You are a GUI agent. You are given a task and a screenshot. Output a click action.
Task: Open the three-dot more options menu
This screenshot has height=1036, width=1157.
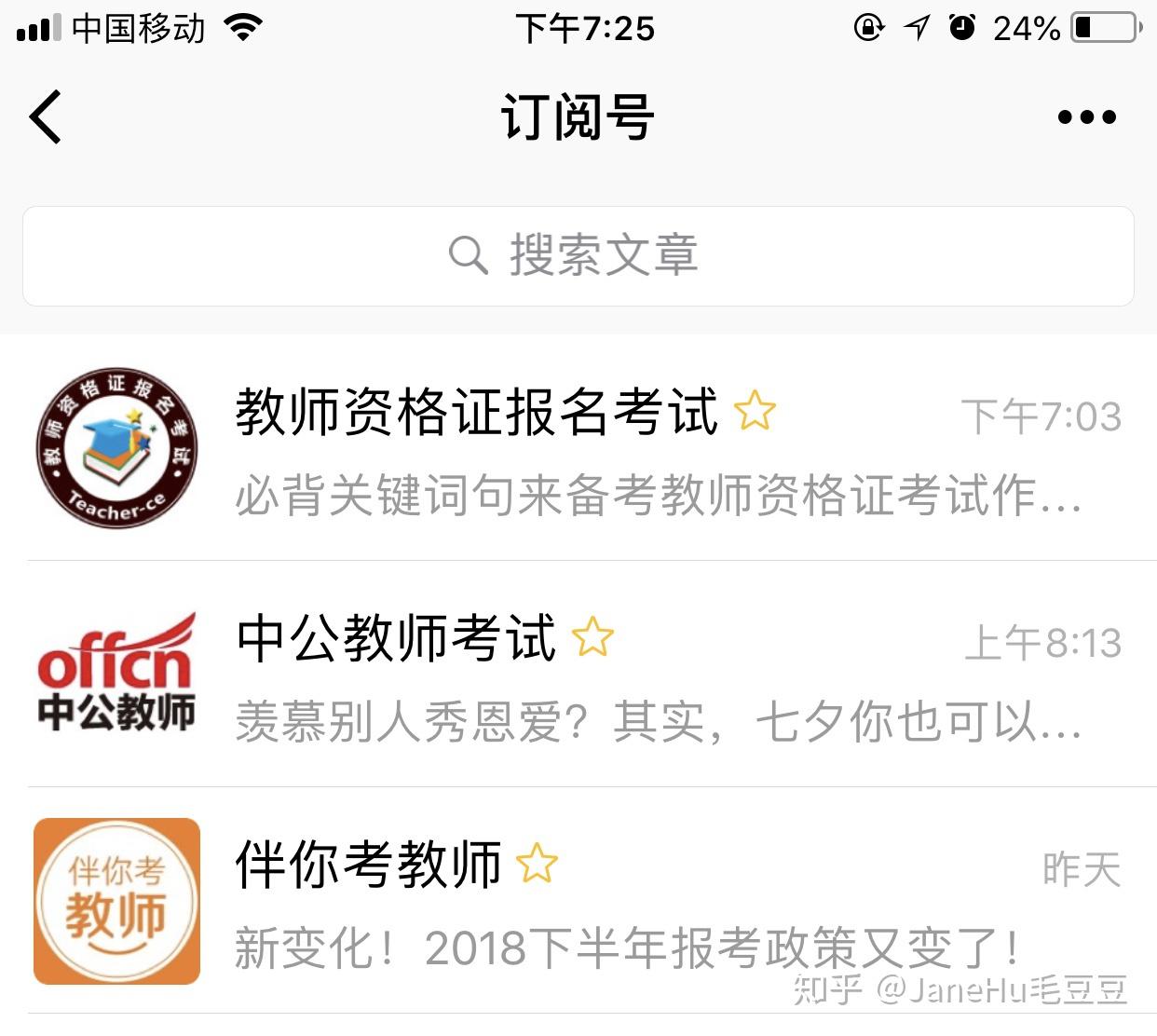(x=1086, y=117)
